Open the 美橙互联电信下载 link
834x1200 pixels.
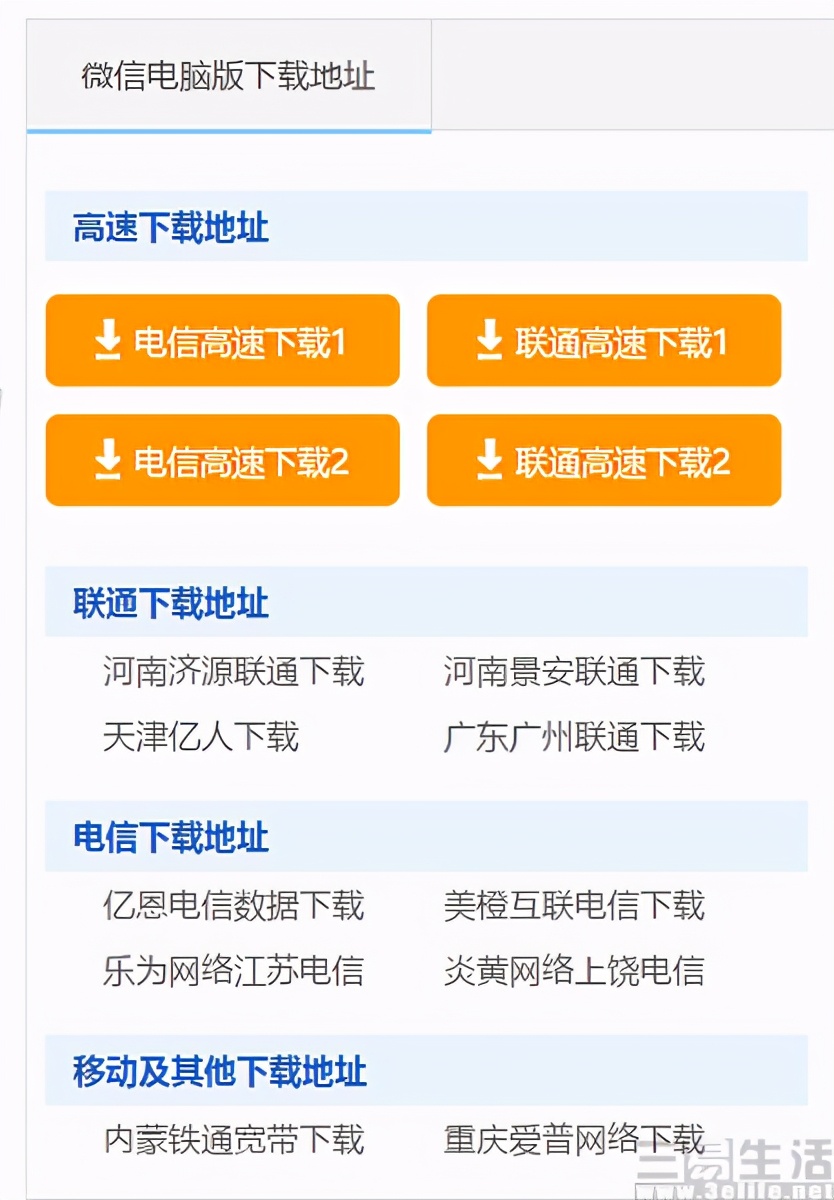coord(578,906)
